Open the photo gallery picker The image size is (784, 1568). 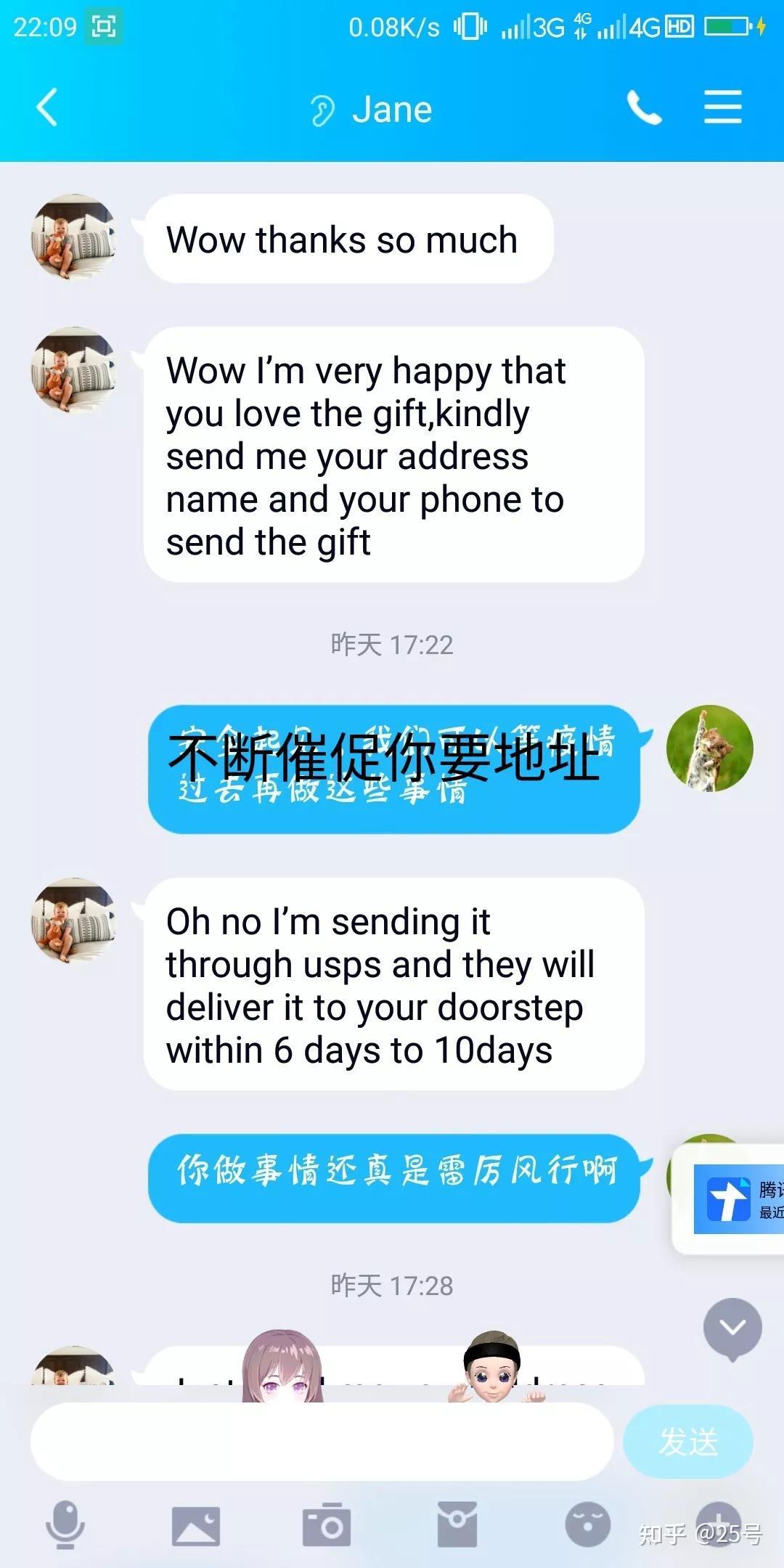pos(195,1524)
